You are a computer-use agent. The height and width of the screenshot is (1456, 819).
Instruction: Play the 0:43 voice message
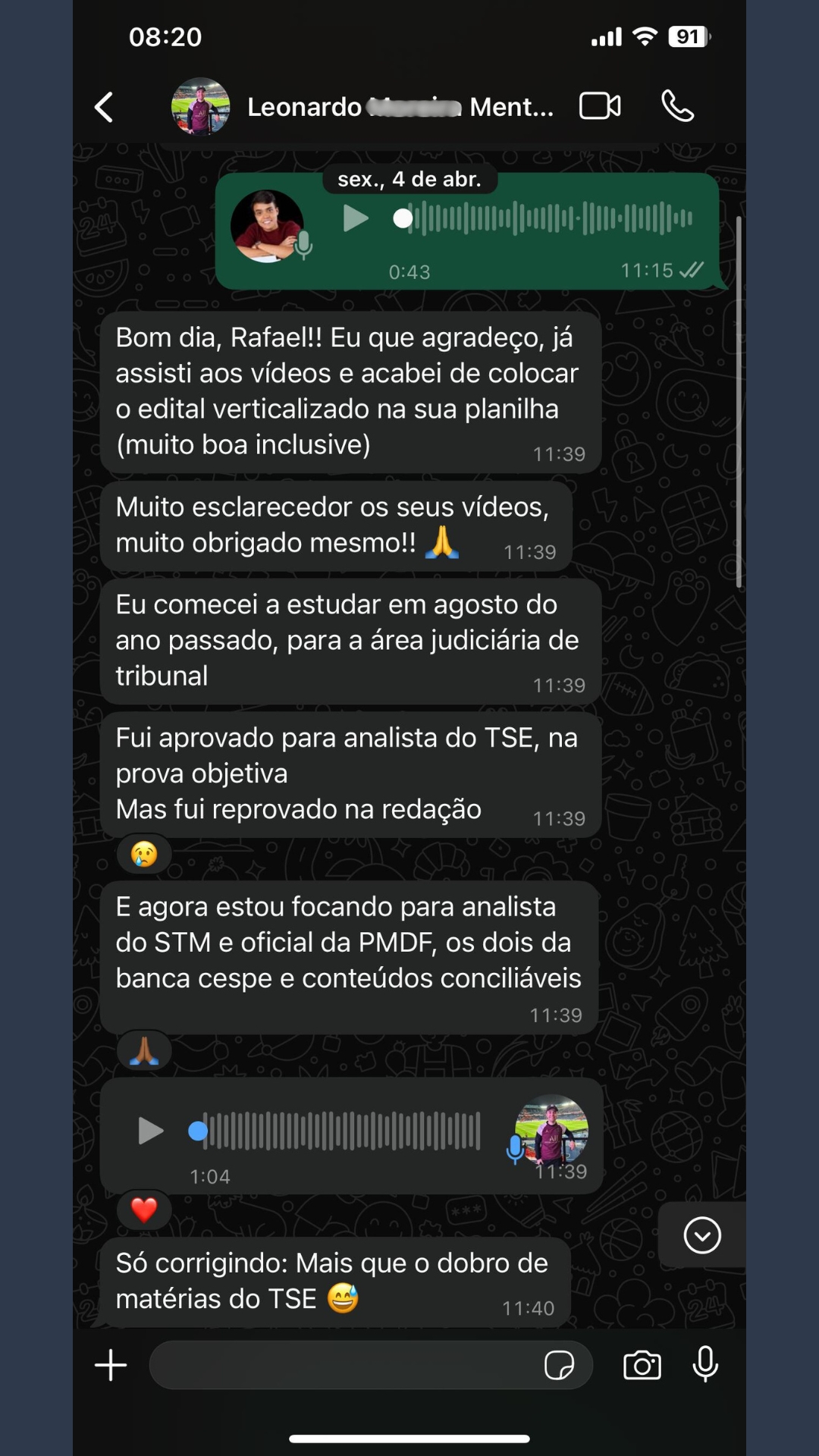[x=355, y=218]
